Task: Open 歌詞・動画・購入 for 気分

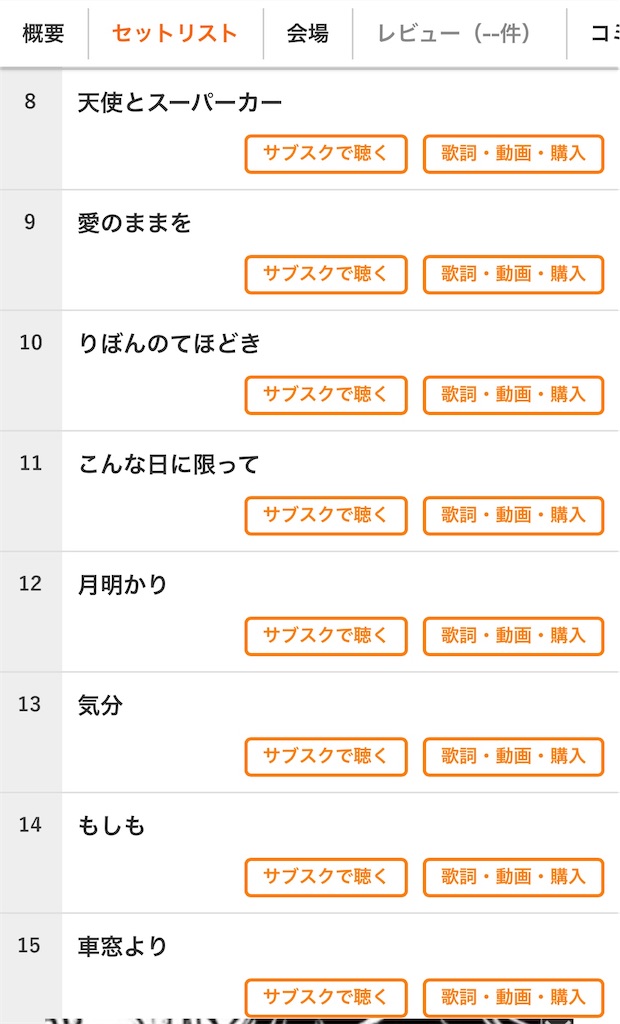Action: coord(514,757)
